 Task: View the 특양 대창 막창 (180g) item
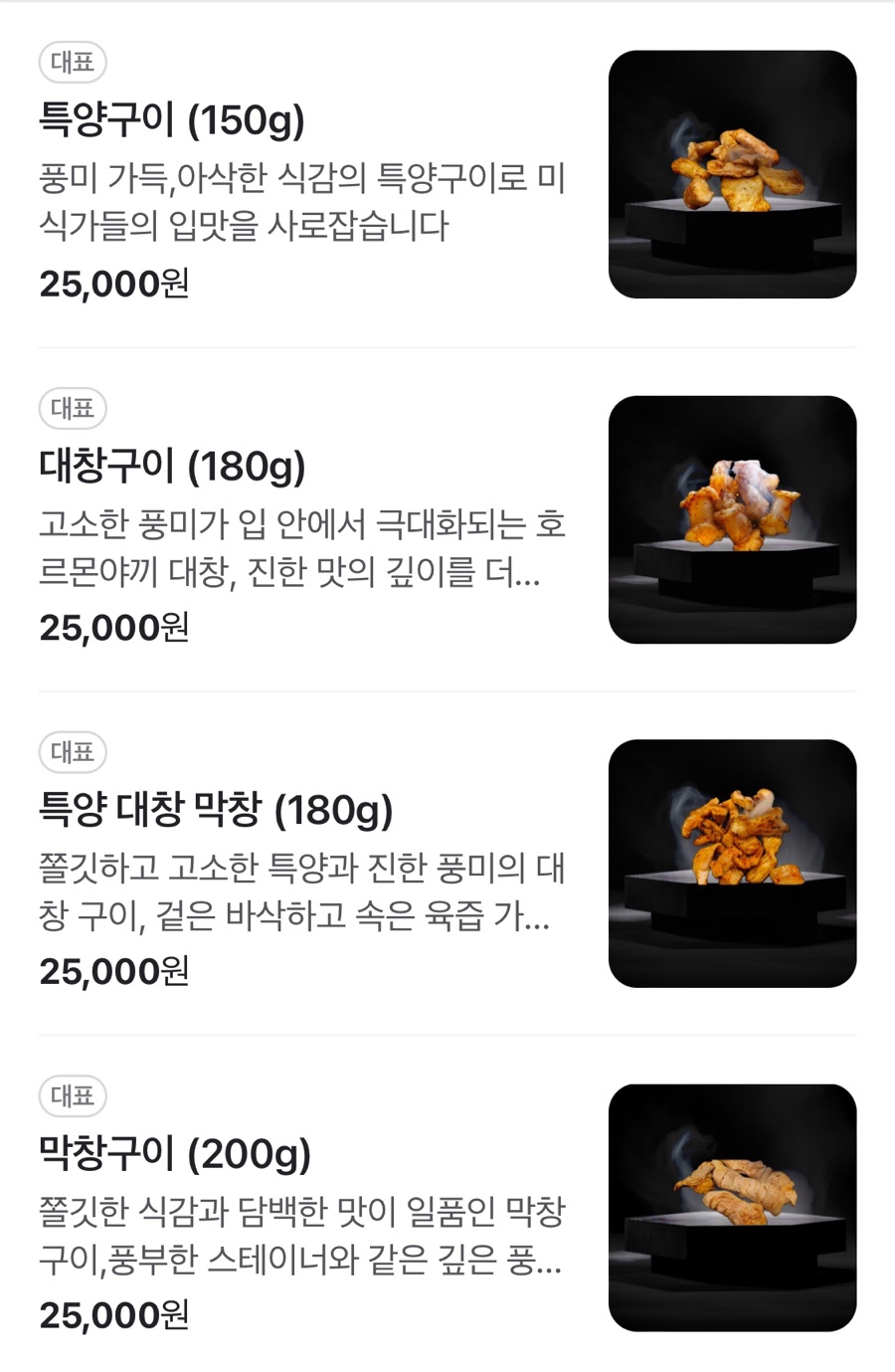coord(216,811)
